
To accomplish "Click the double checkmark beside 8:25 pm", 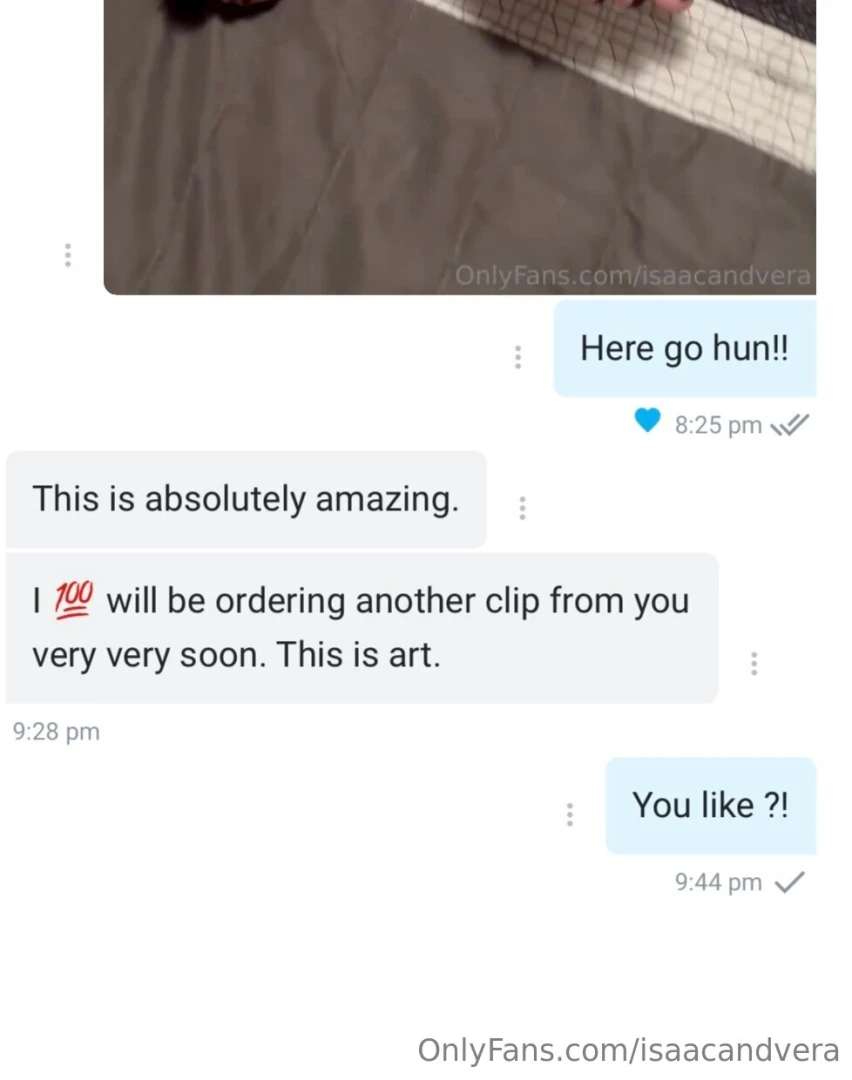I will click(x=790, y=424).
